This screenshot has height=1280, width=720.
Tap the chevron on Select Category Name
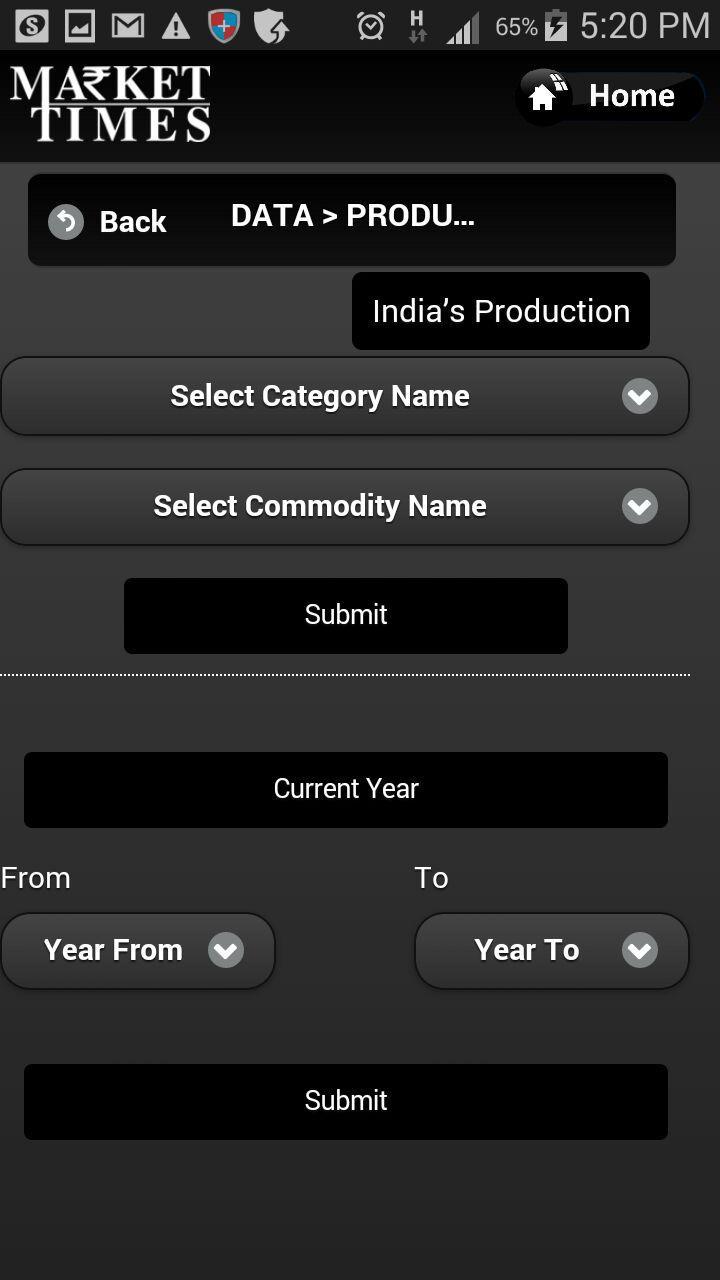[640, 396]
